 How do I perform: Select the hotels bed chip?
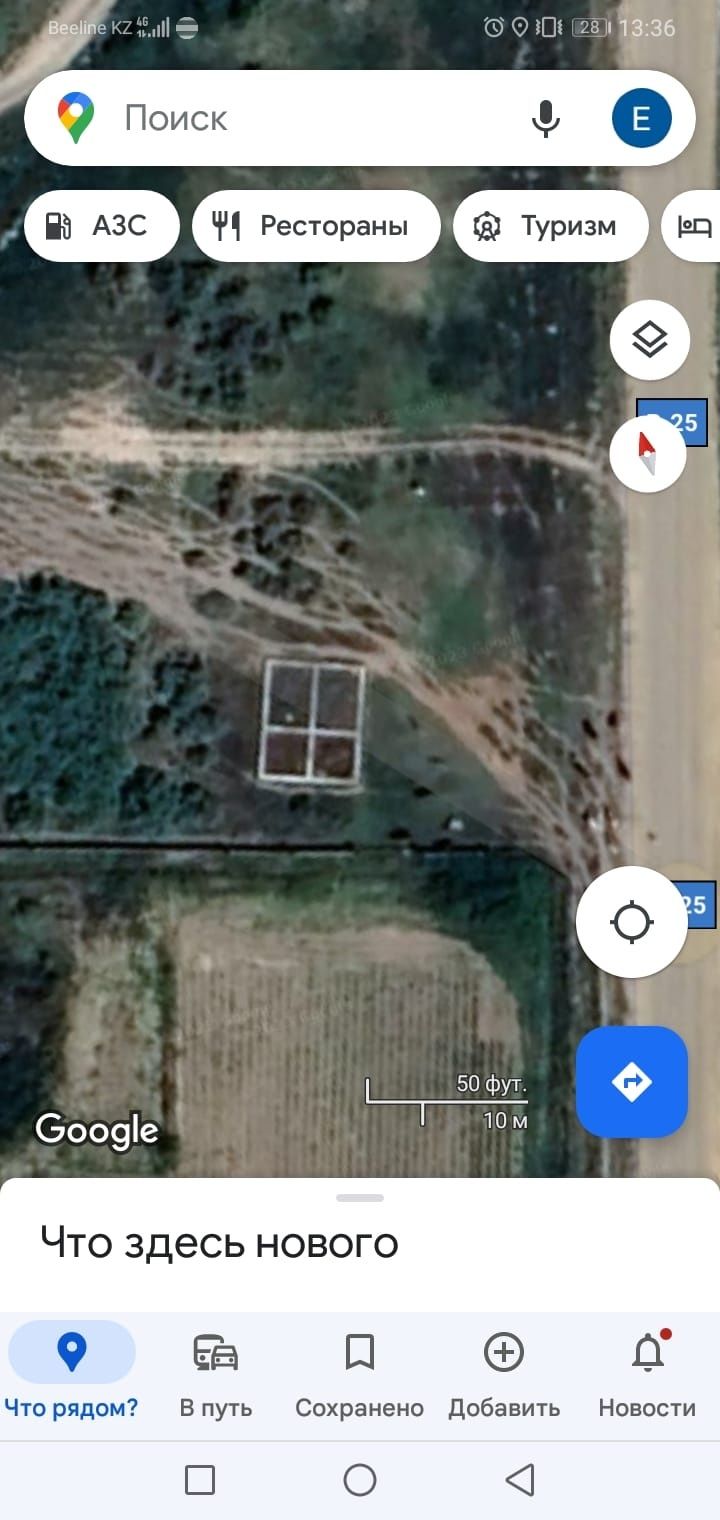coord(695,226)
